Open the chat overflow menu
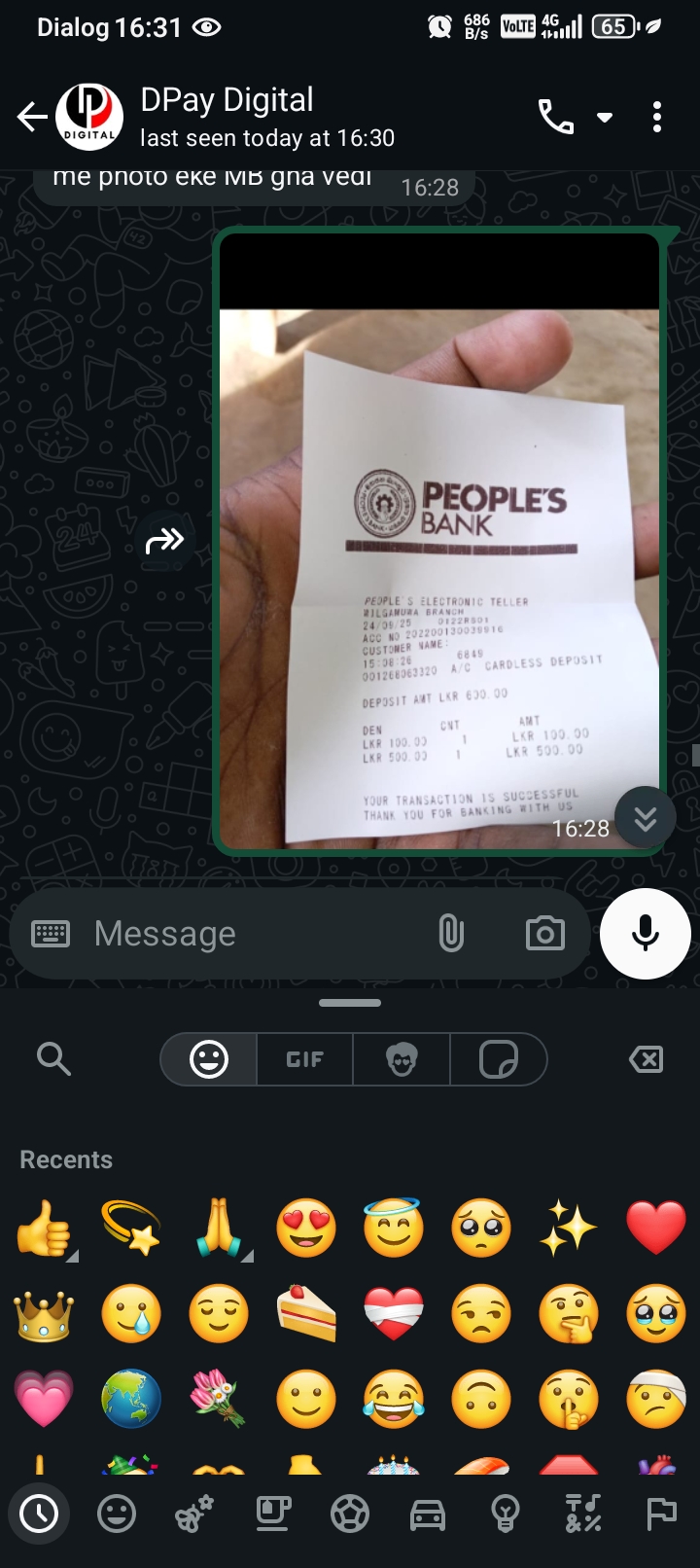Screen dimensions: 700x1568 [x=657, y=118]
